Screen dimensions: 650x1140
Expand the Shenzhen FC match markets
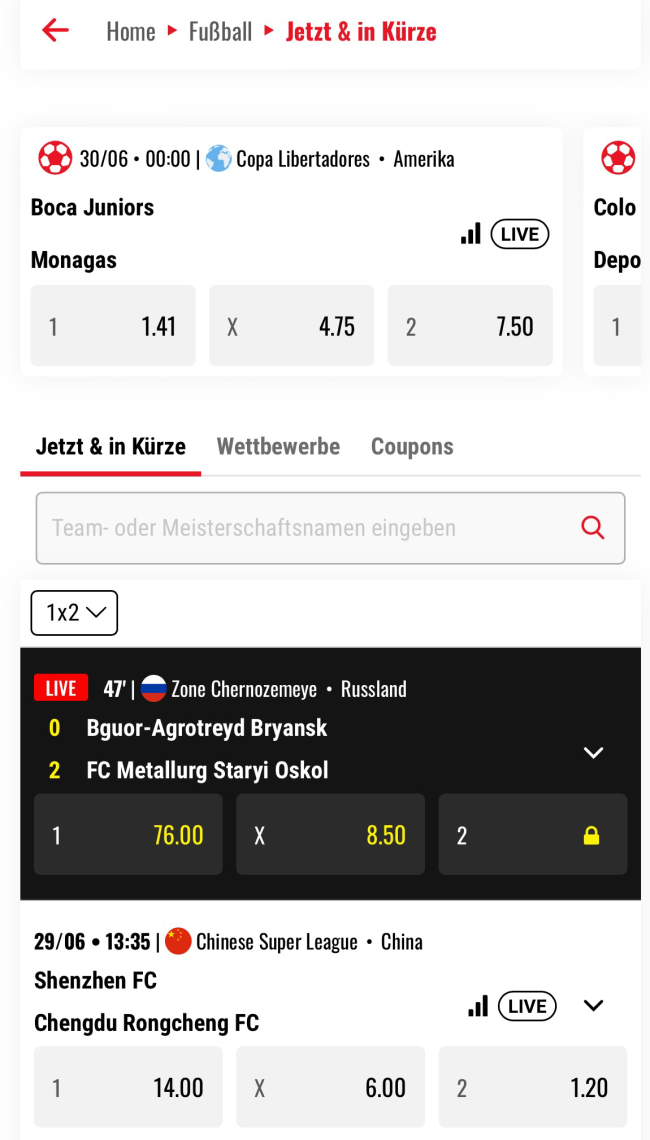[593, 1006]
